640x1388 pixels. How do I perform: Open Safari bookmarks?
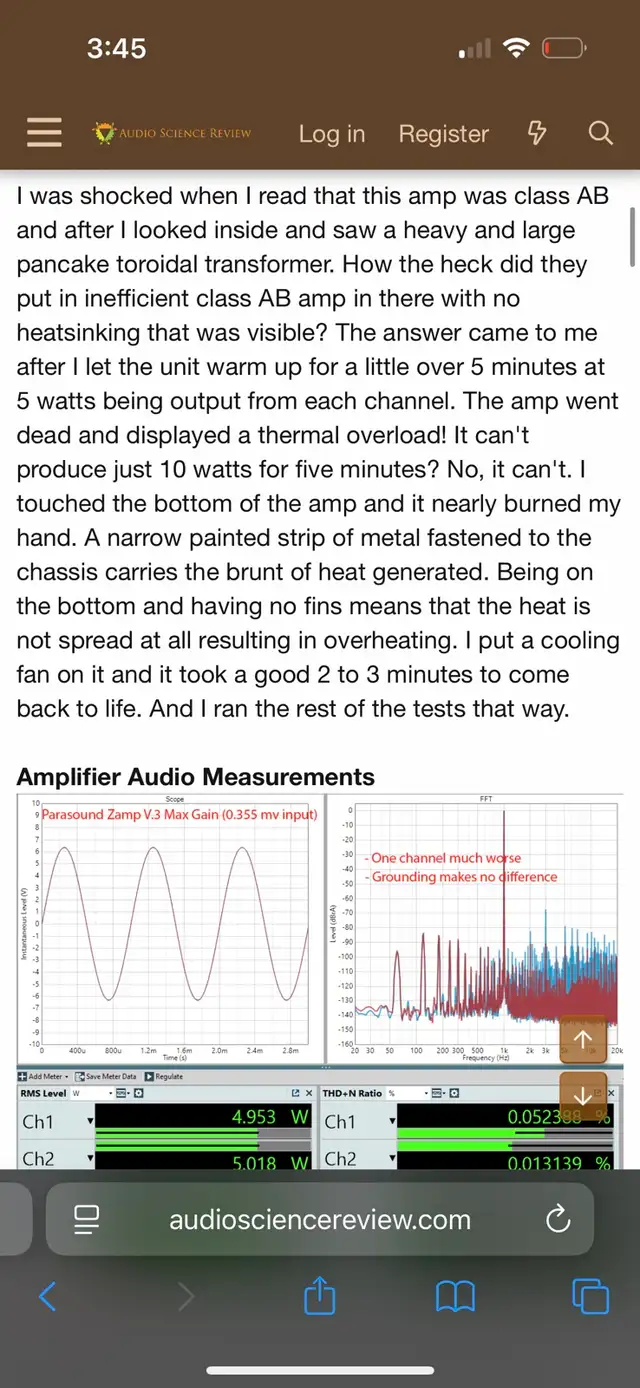coord(456,1297)
